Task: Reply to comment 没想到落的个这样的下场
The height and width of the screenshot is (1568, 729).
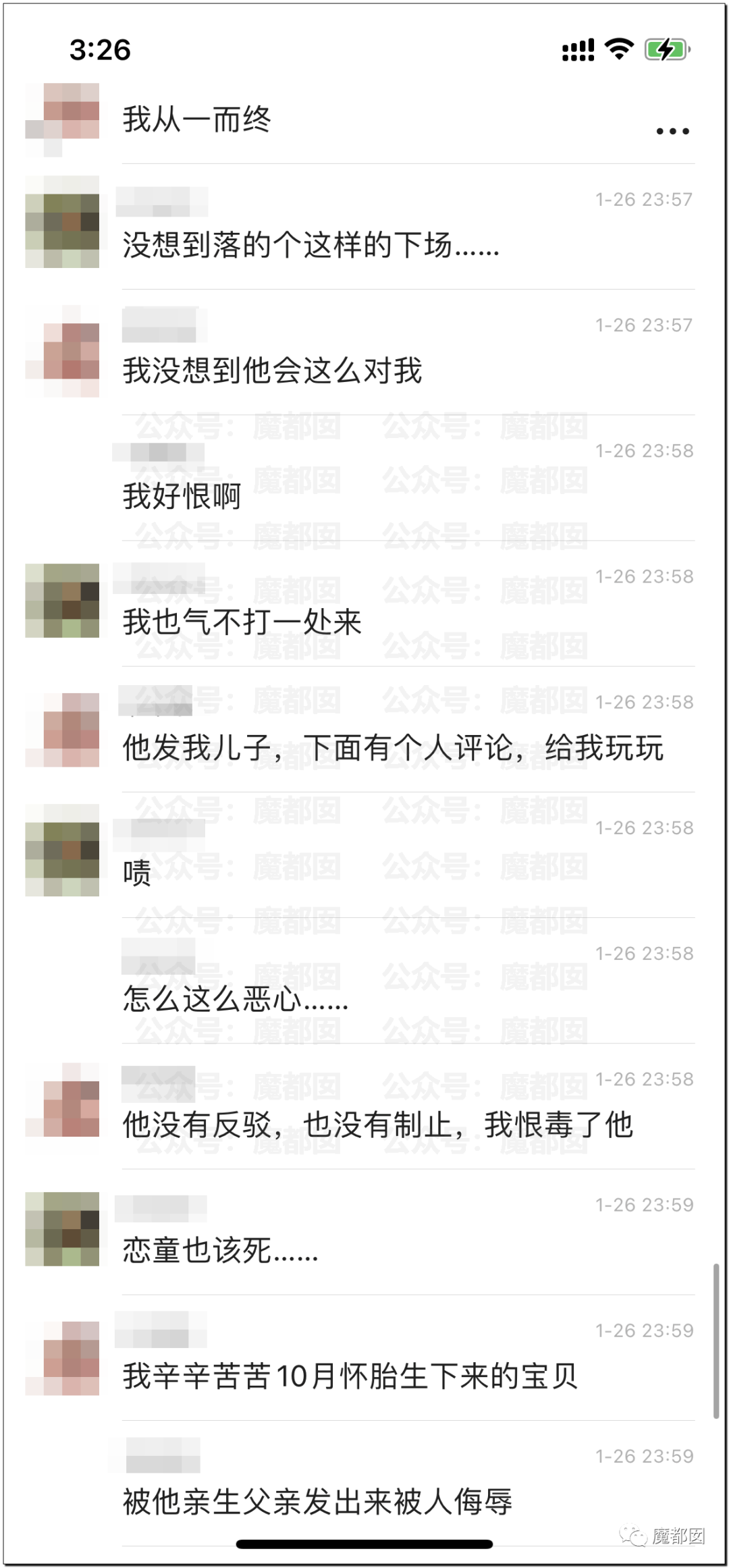Action: [x=310, y=245]
